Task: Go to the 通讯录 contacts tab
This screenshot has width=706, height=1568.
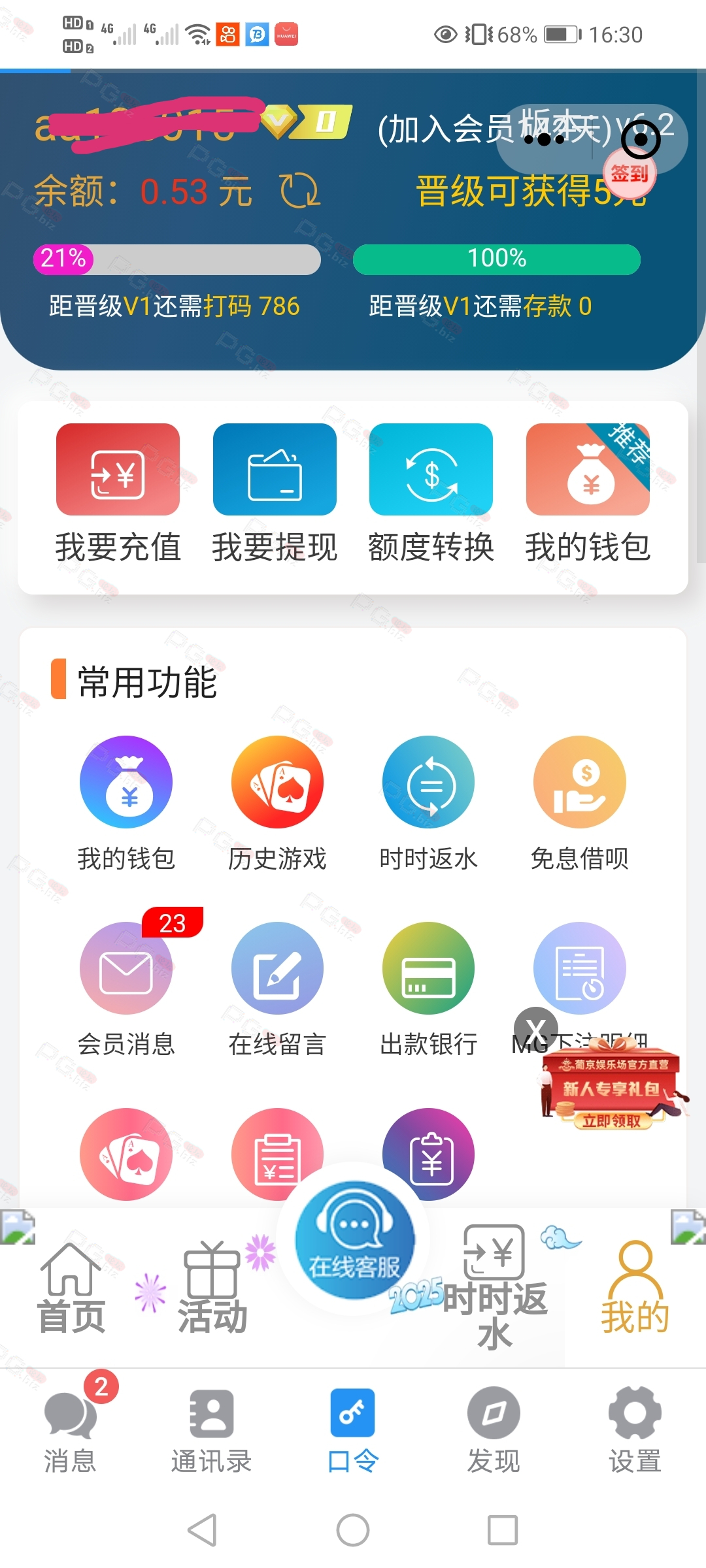Action: pos(211,1429)
